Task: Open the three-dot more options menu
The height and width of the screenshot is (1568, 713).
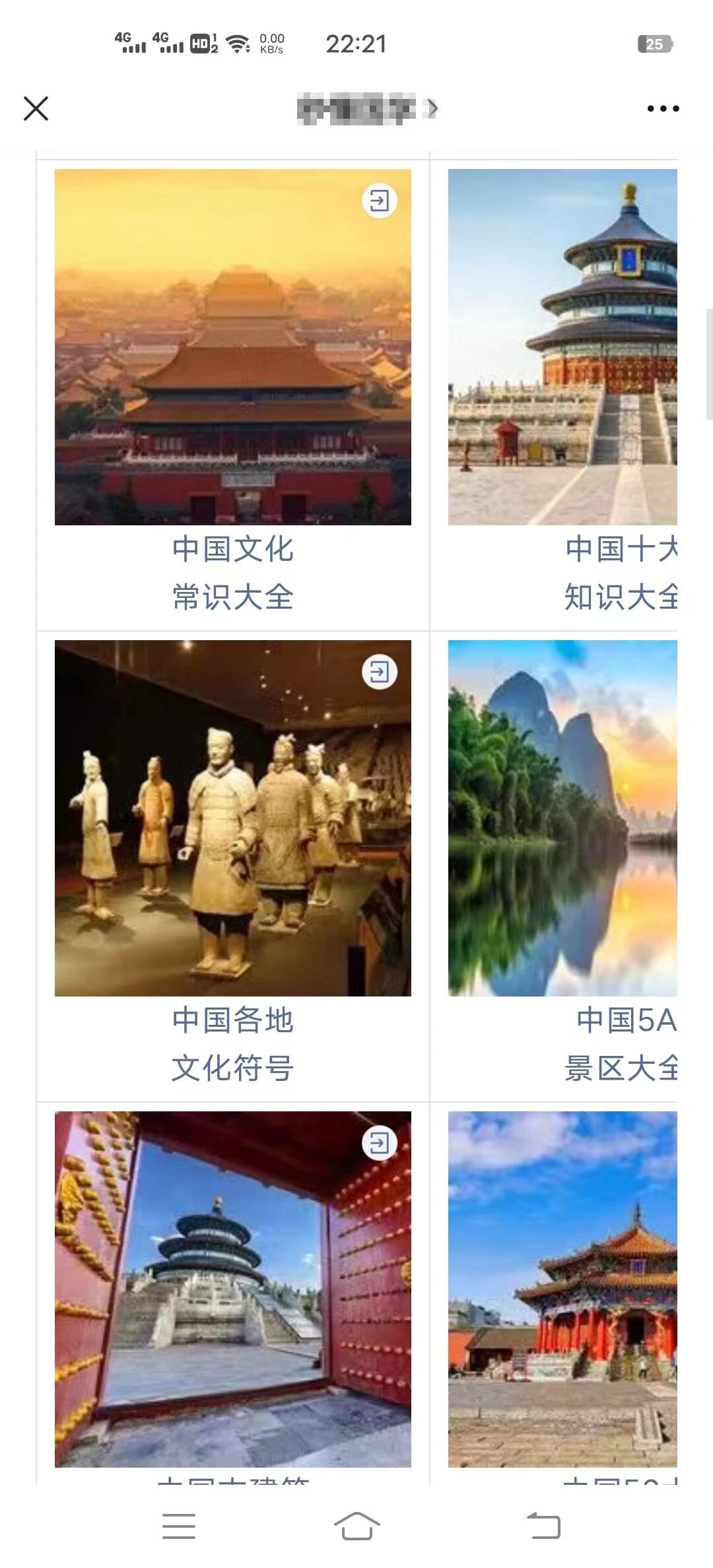Action: [663, 108]
